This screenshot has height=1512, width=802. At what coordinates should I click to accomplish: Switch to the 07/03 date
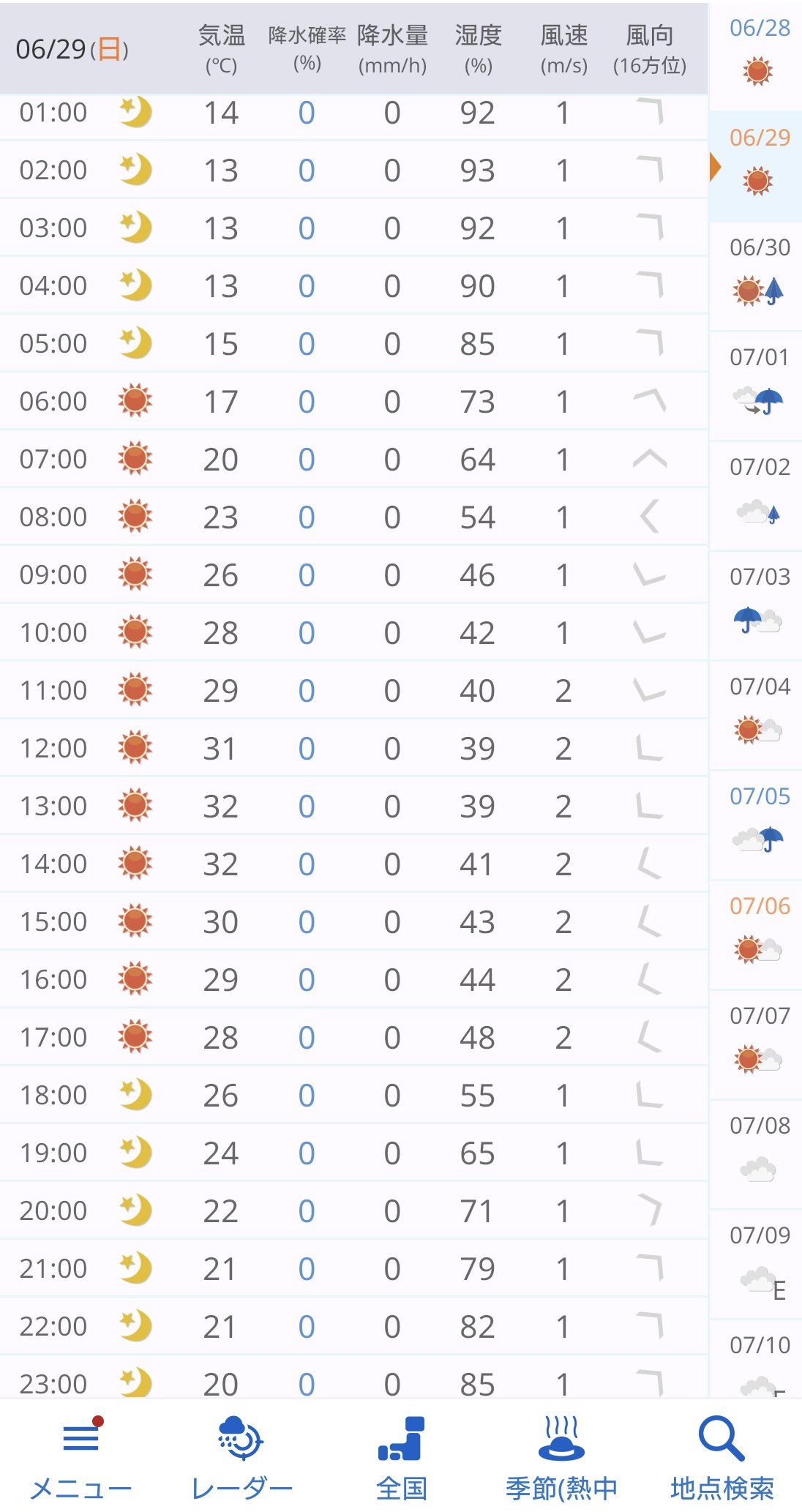[756, 606]
